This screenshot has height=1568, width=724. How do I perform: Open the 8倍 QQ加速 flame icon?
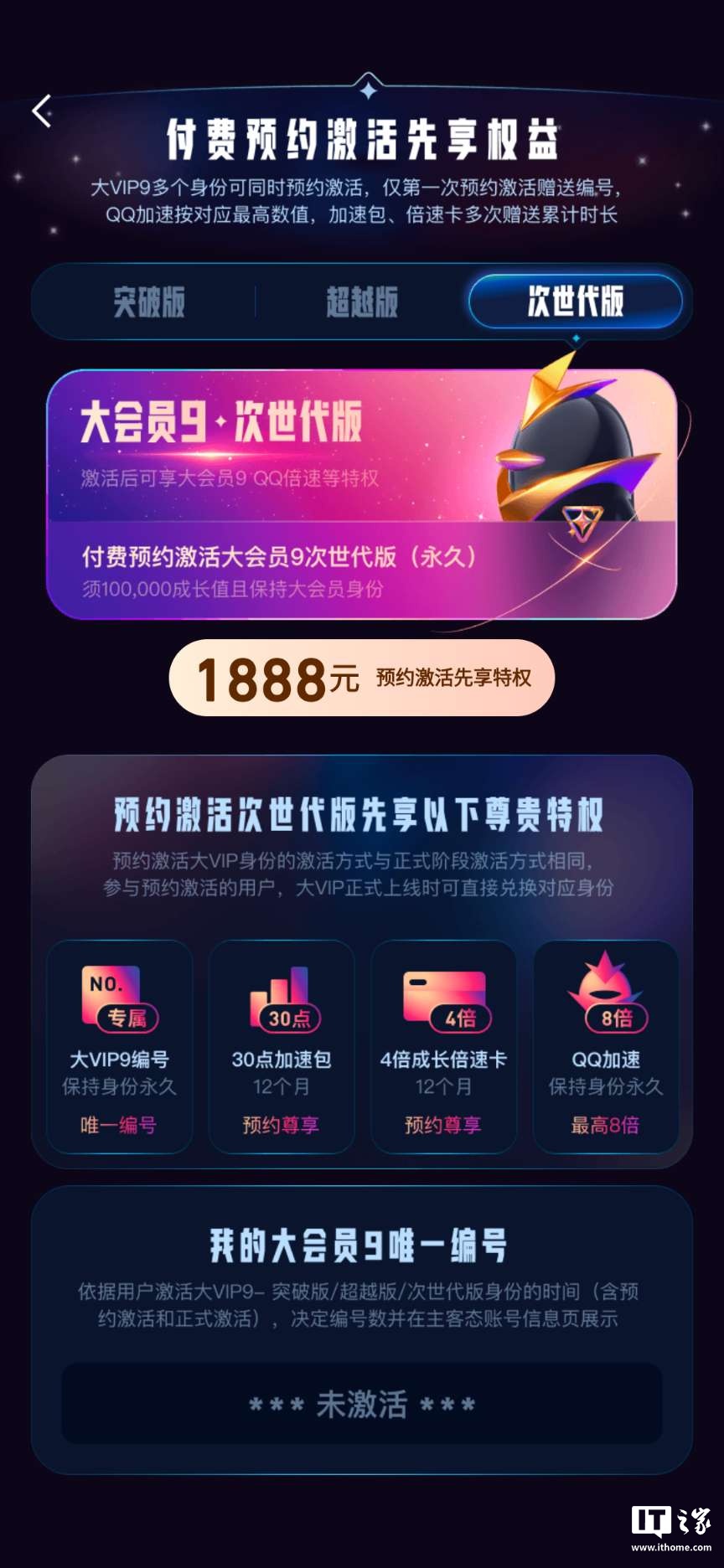coord(605,997)
